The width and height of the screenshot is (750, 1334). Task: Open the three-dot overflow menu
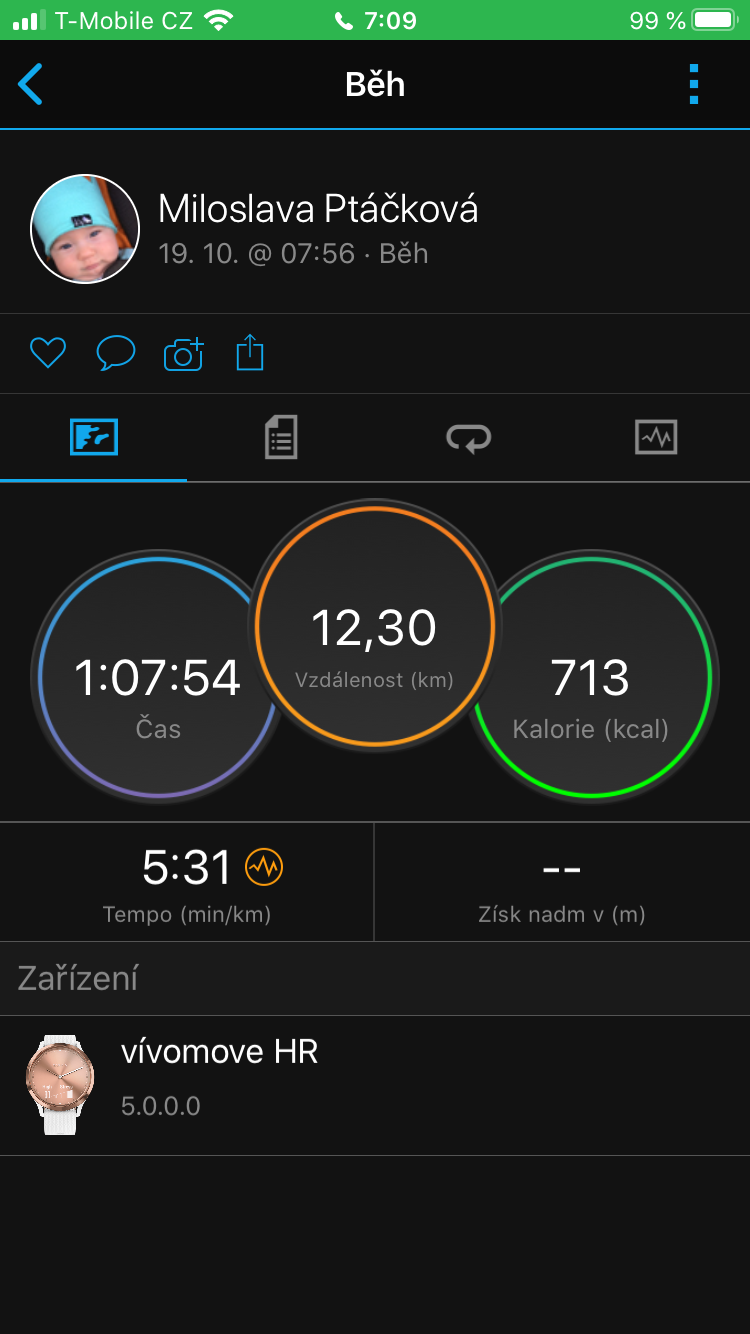tap(694, 84)
